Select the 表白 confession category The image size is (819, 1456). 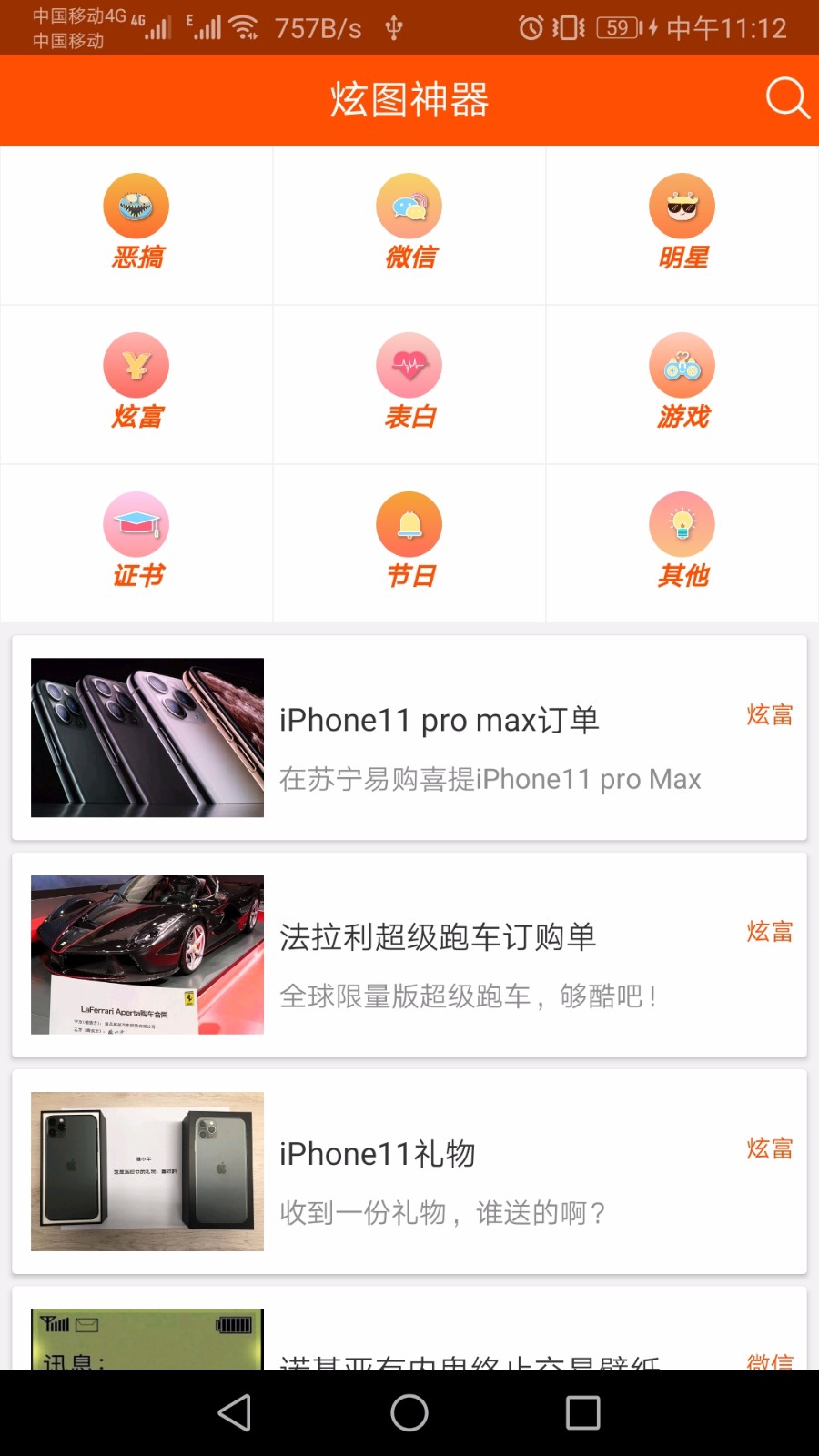[409, 382]
